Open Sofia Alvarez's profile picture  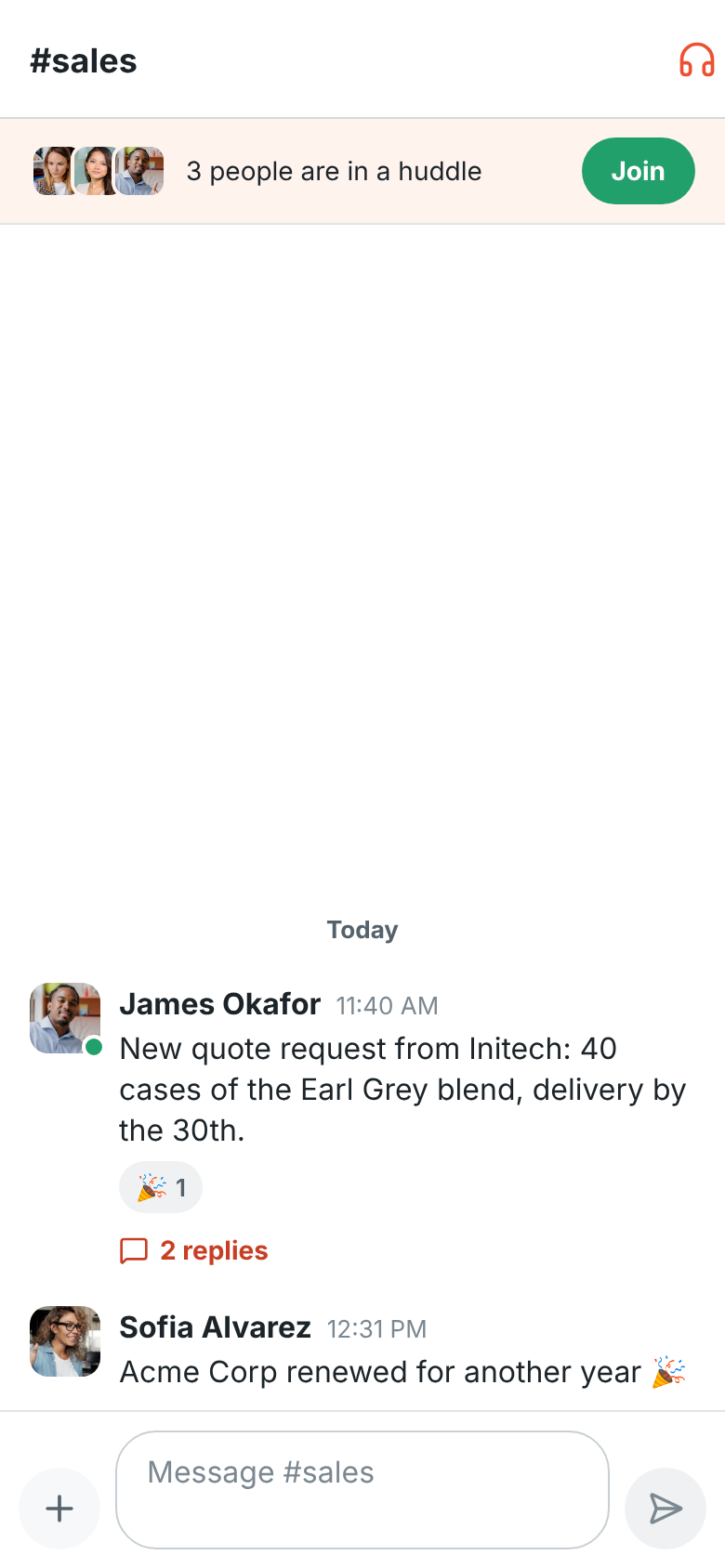(x=65, y=1341)
